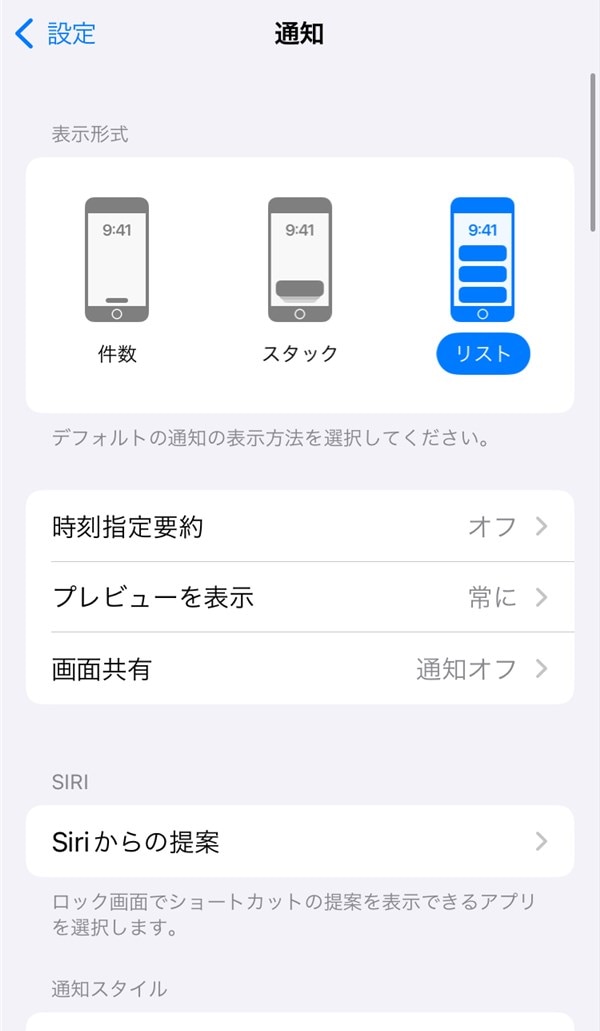Screen dimensions: 600x1031
Task: Open プレビューを表示 options
Action: point(300,597)
